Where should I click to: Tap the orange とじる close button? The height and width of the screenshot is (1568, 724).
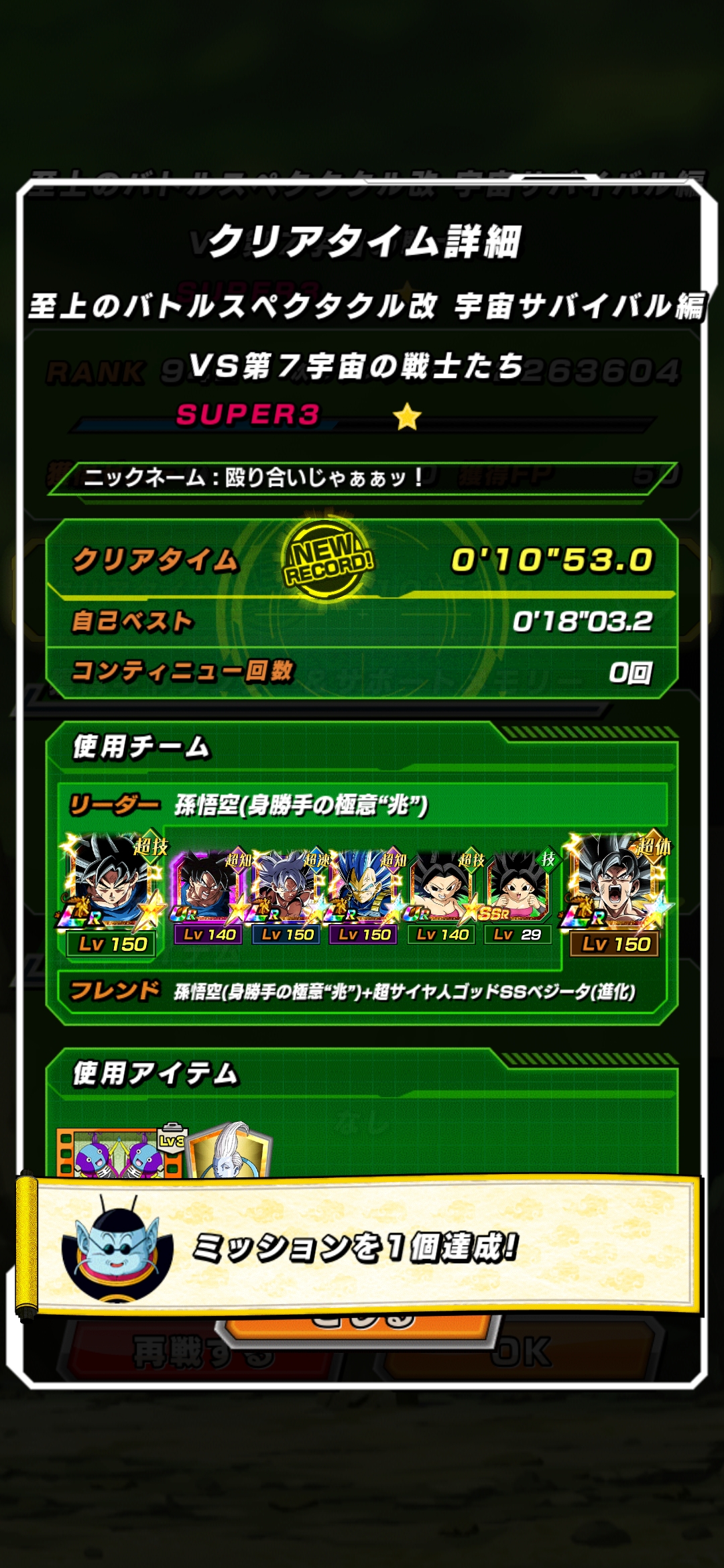362,1325
